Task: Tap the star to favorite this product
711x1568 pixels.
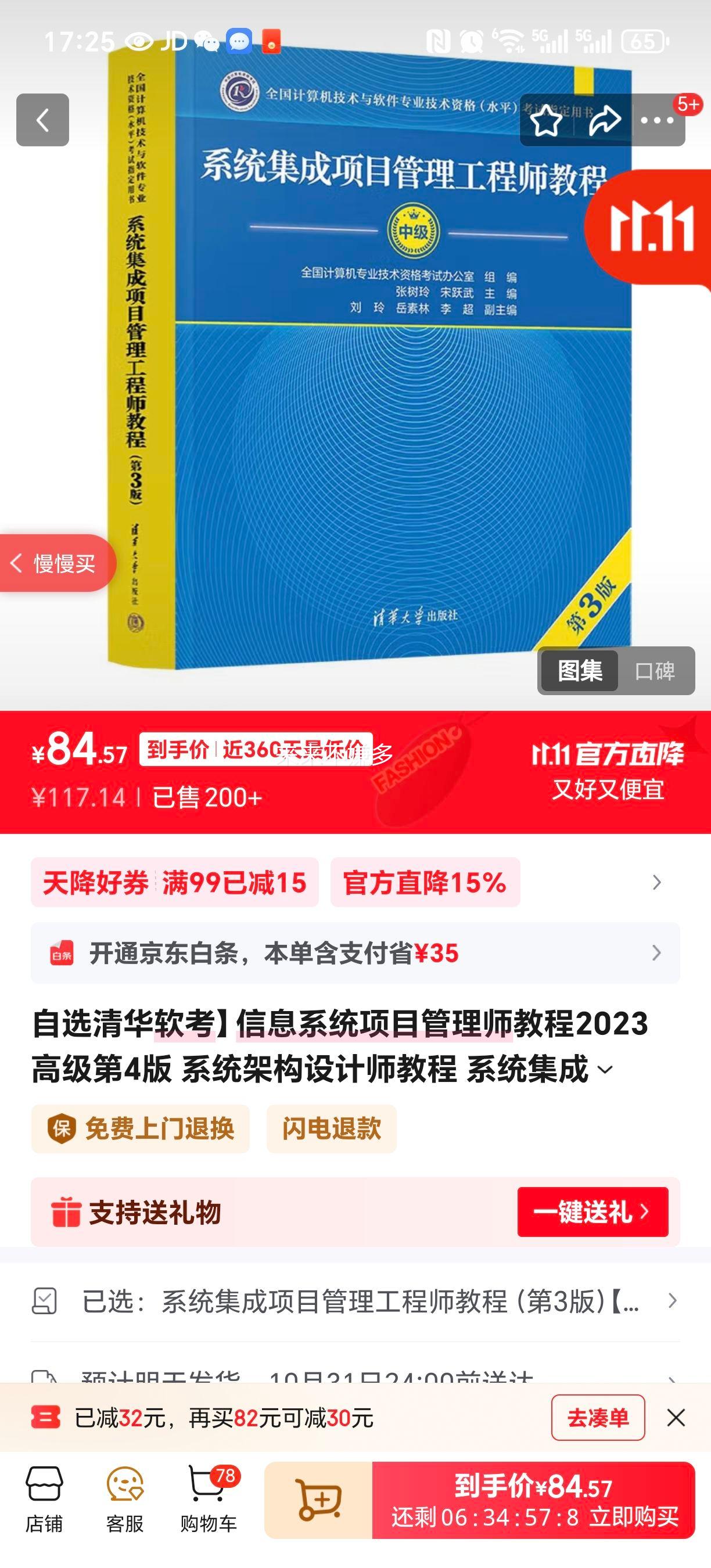Action: [x=547, y=121]
